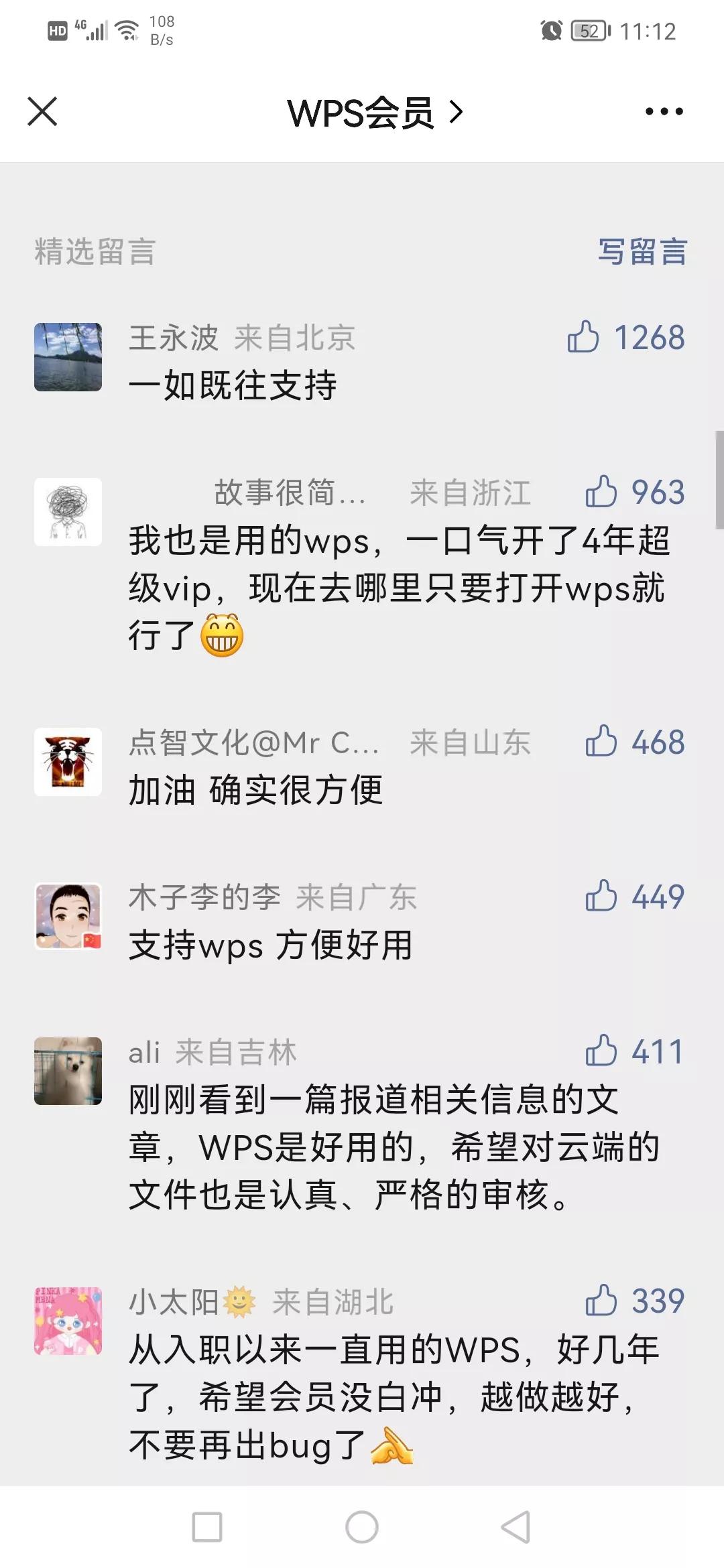724x1568 pixels.
Task: Tap 写留言 to write a comment
Action: point(642,252)
